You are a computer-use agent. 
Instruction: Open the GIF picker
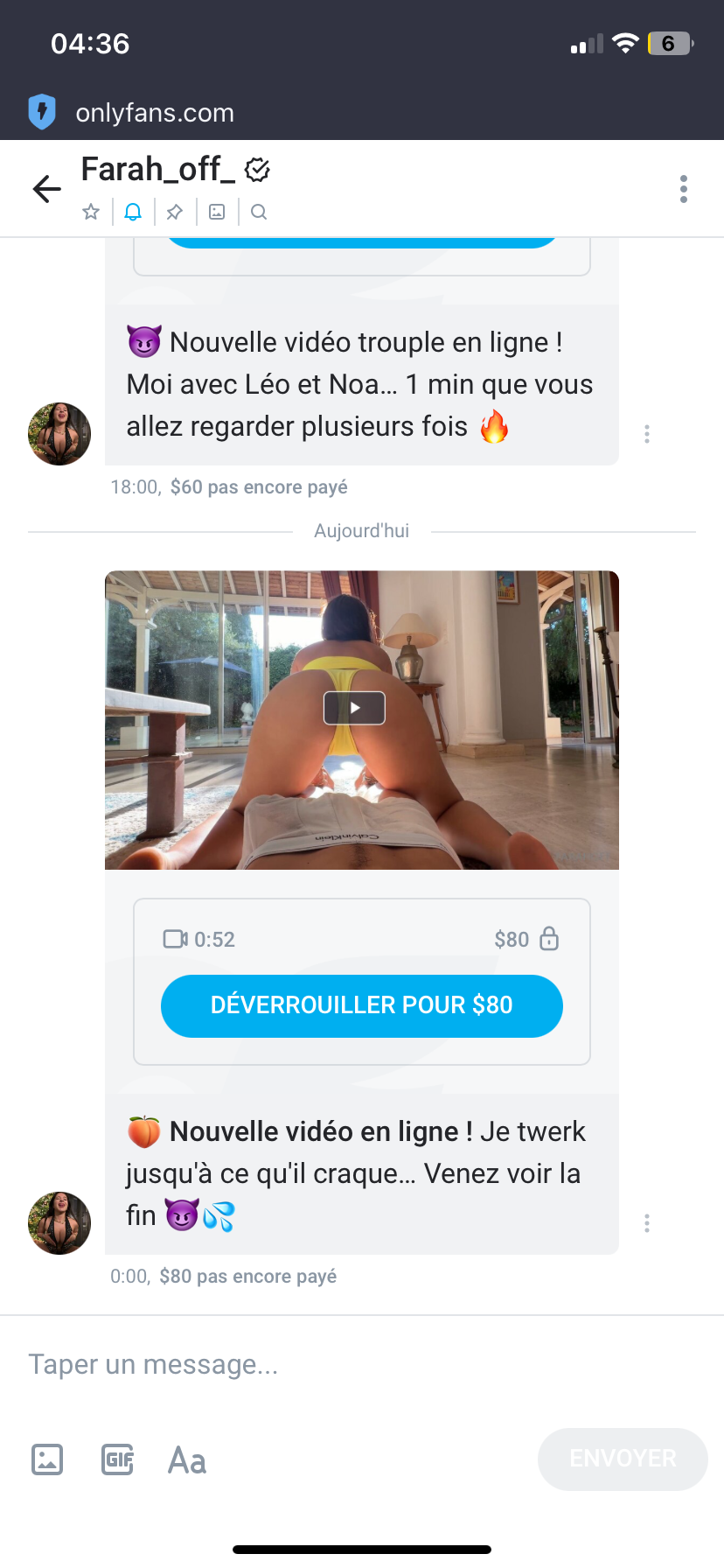pyautogui.click(x=117, y=1459)
